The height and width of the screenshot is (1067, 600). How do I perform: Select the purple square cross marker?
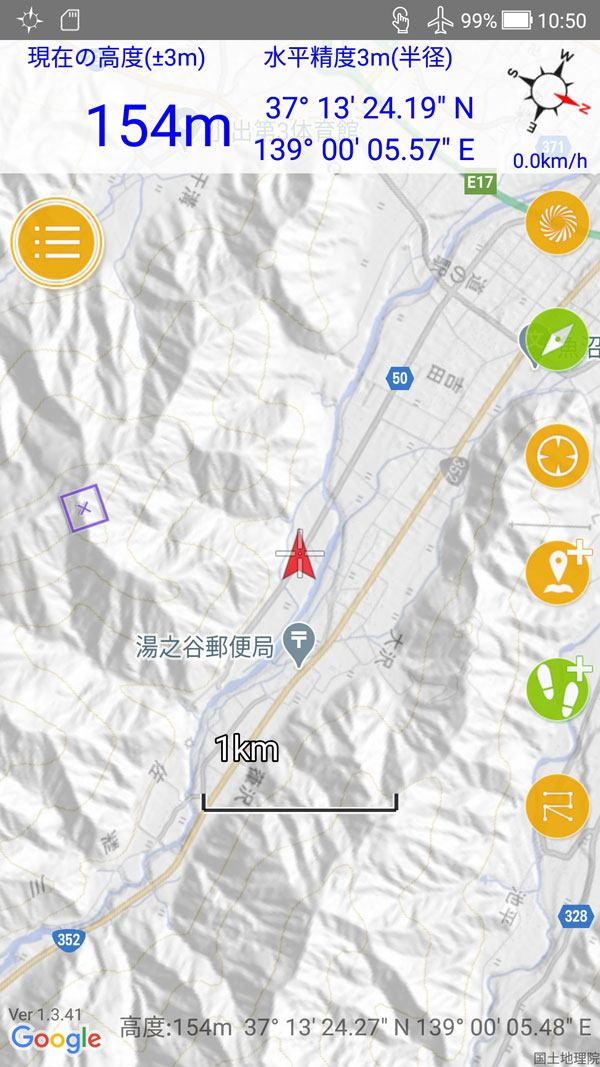[84, 508]
